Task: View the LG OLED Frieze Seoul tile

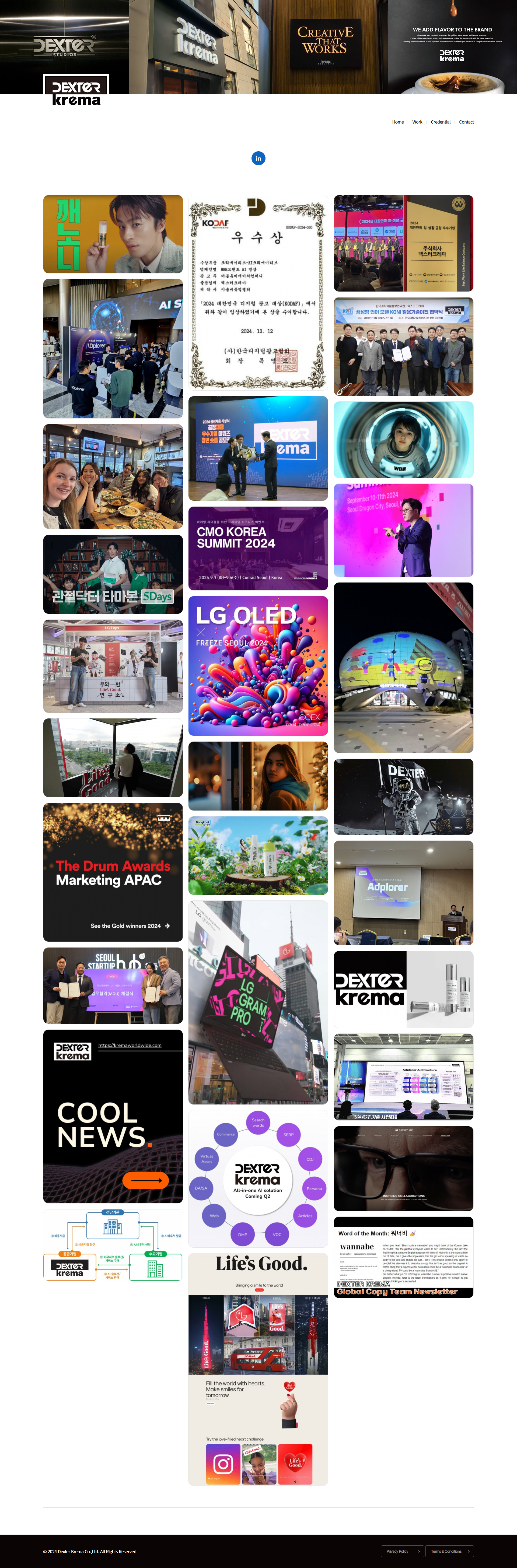Action: 258,665
